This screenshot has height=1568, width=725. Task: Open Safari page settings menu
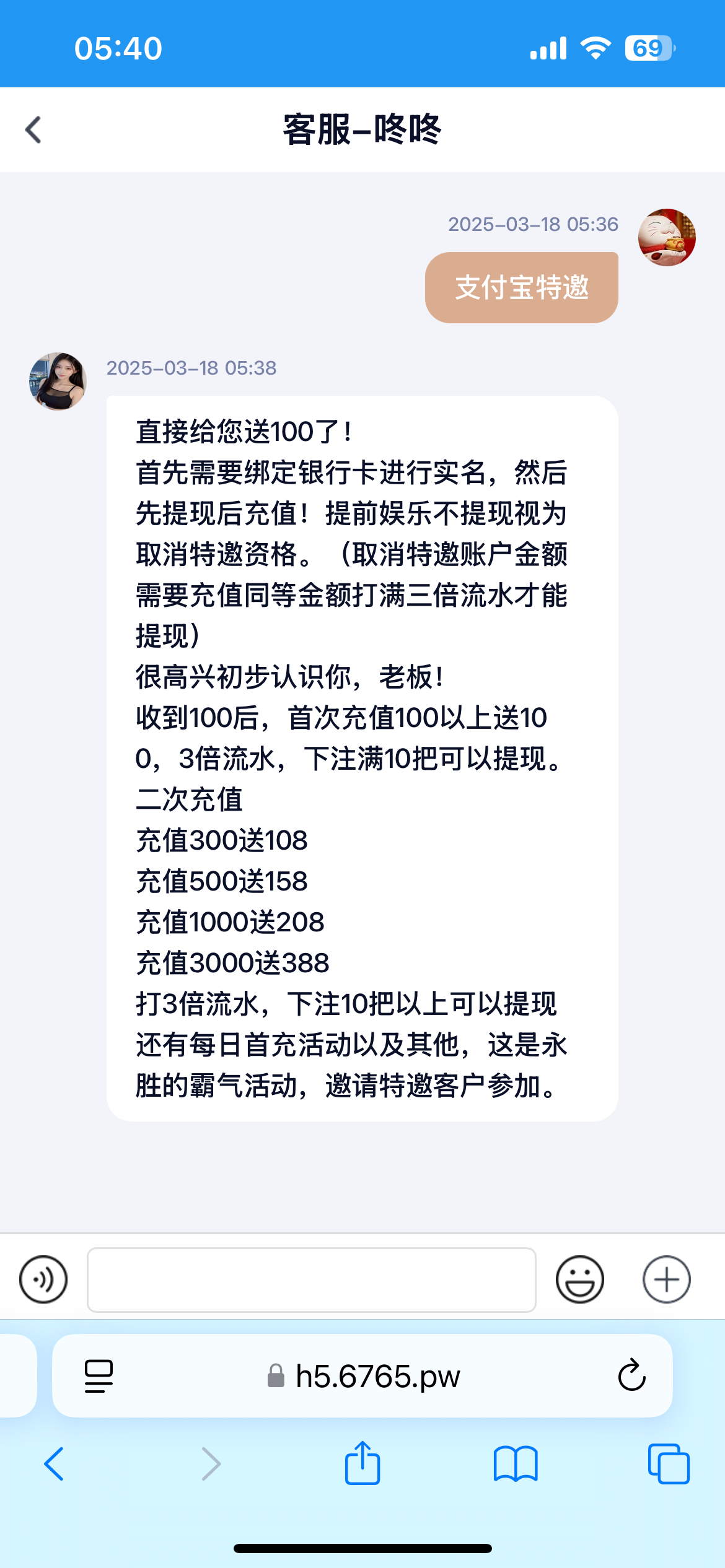[x=99, y=1376]
